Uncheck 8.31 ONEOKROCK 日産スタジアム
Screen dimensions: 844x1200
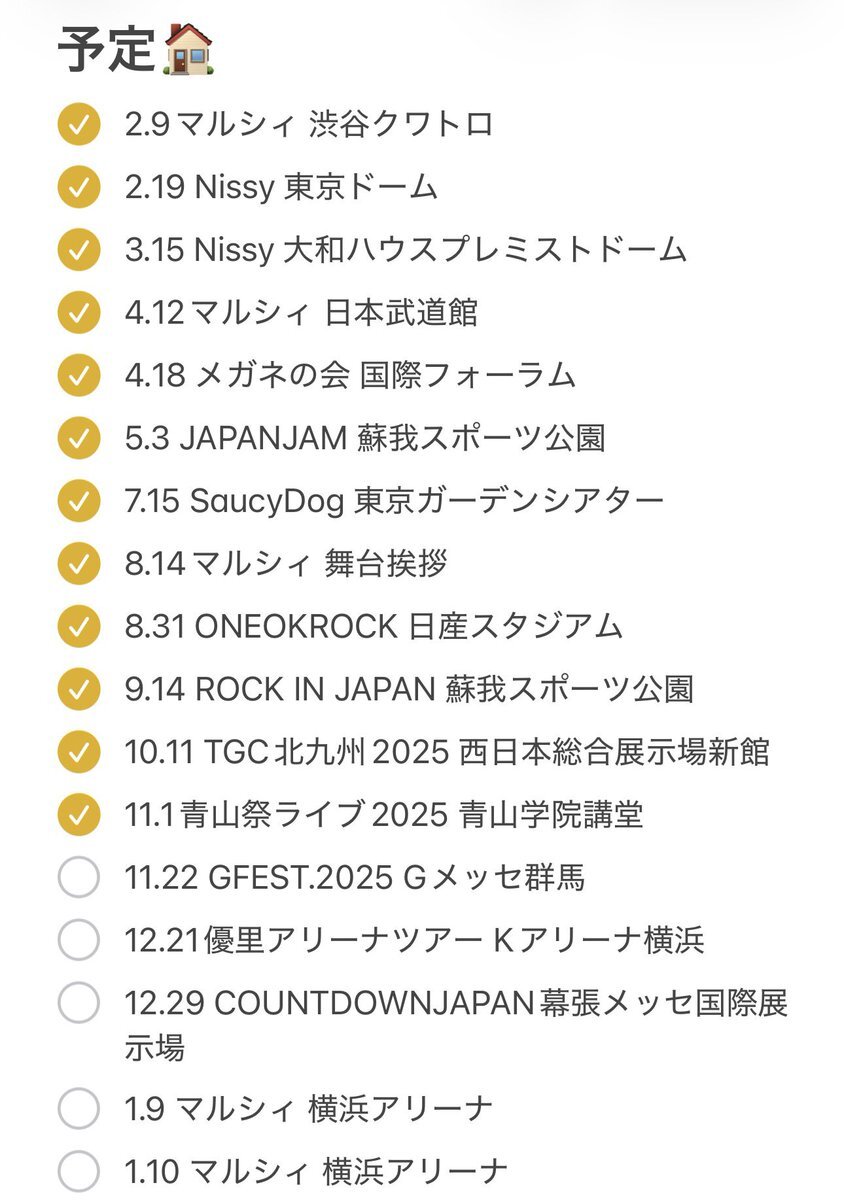coord(79,626)
